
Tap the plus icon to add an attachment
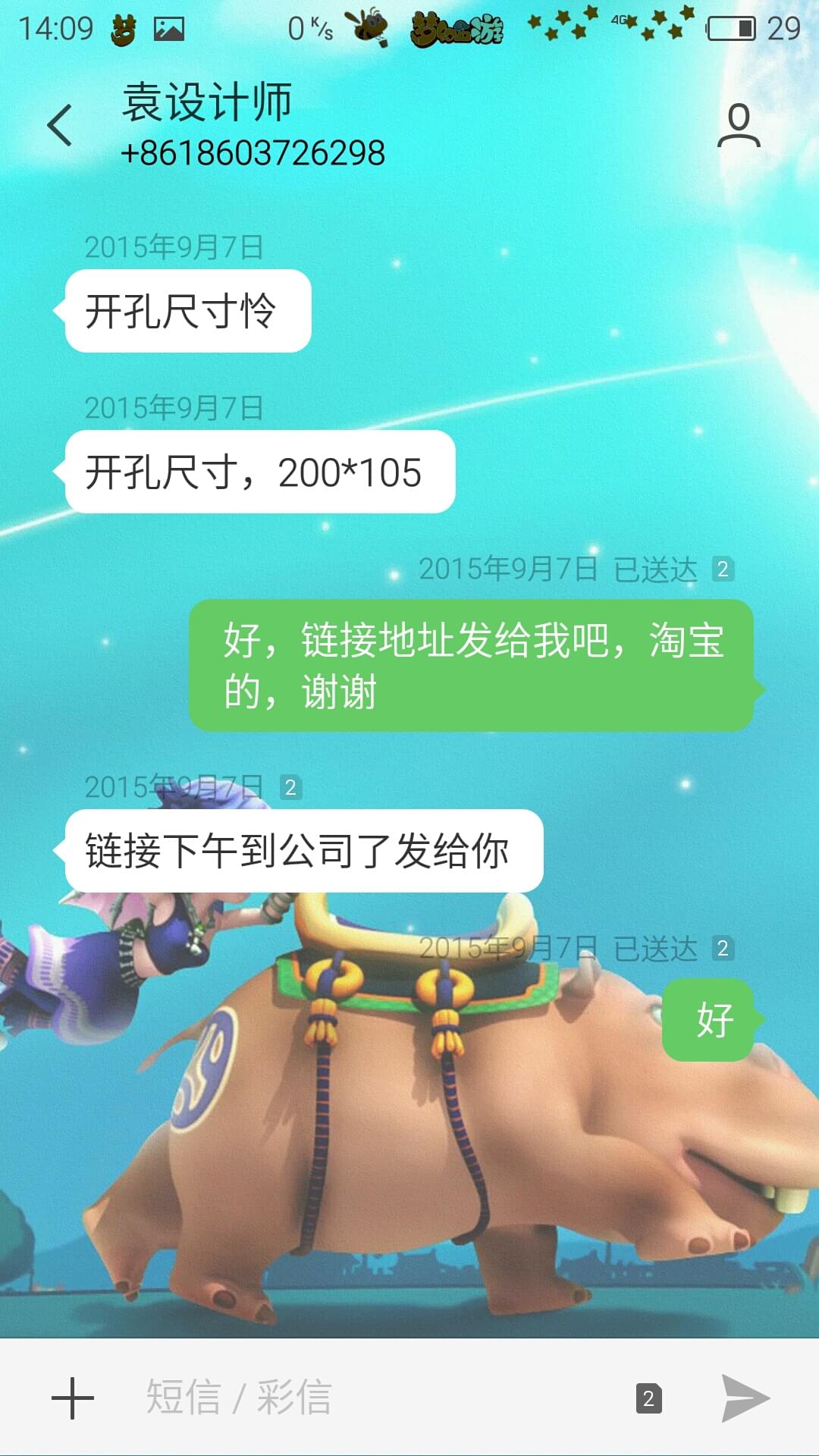tap(73, 1398)
